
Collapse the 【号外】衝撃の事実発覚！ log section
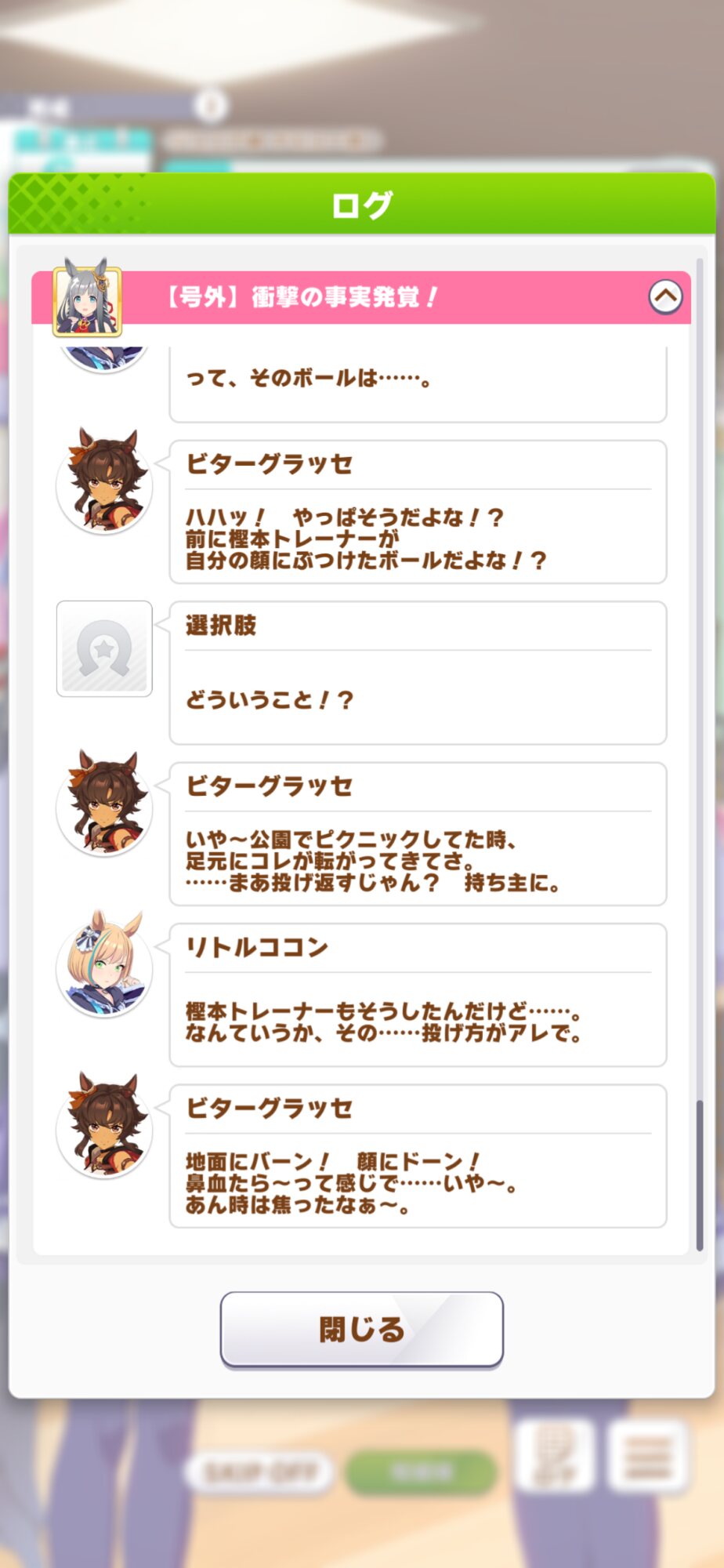click(x=665, y=297)
